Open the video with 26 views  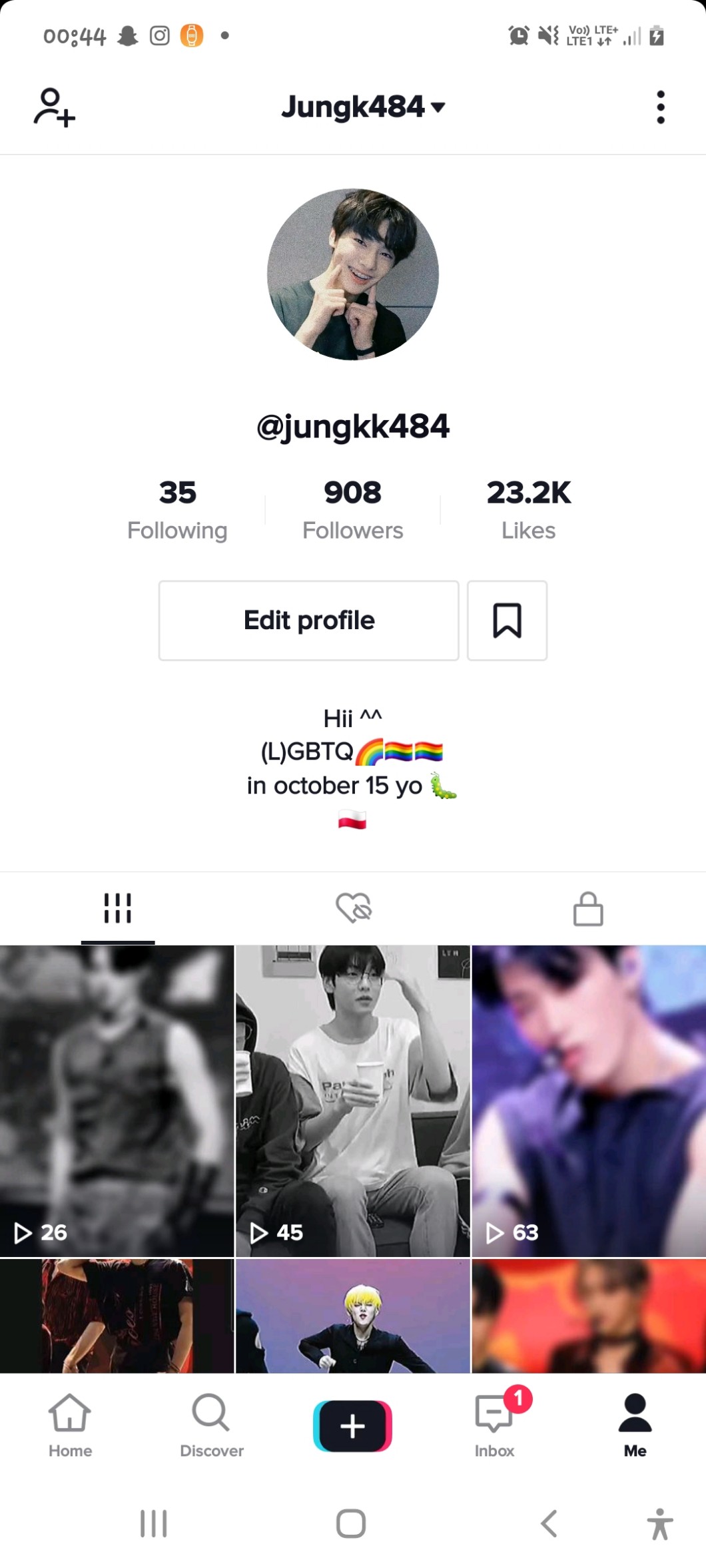117,1100
